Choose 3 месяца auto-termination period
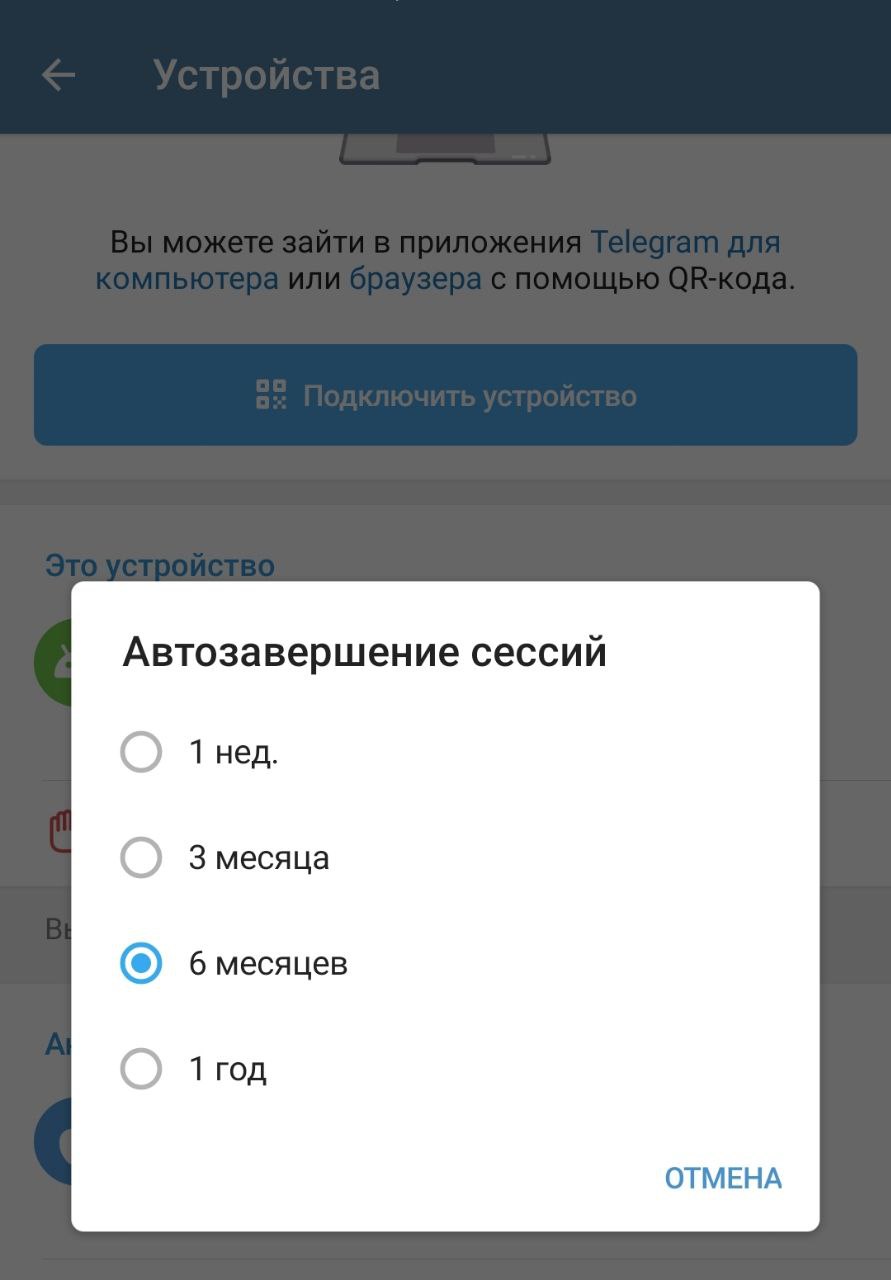Screen dimensions: 891x1280 click(x=141, y=858)
